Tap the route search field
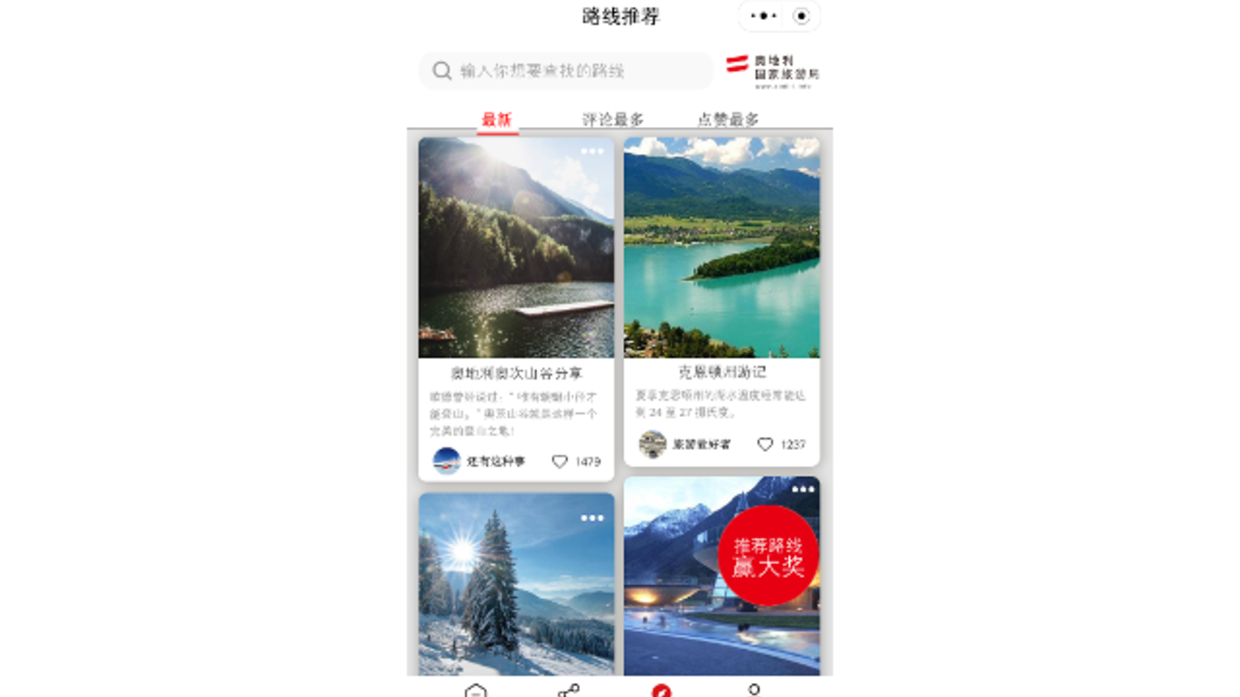This screenshot has height=697, width=1240. coord(565,71)
